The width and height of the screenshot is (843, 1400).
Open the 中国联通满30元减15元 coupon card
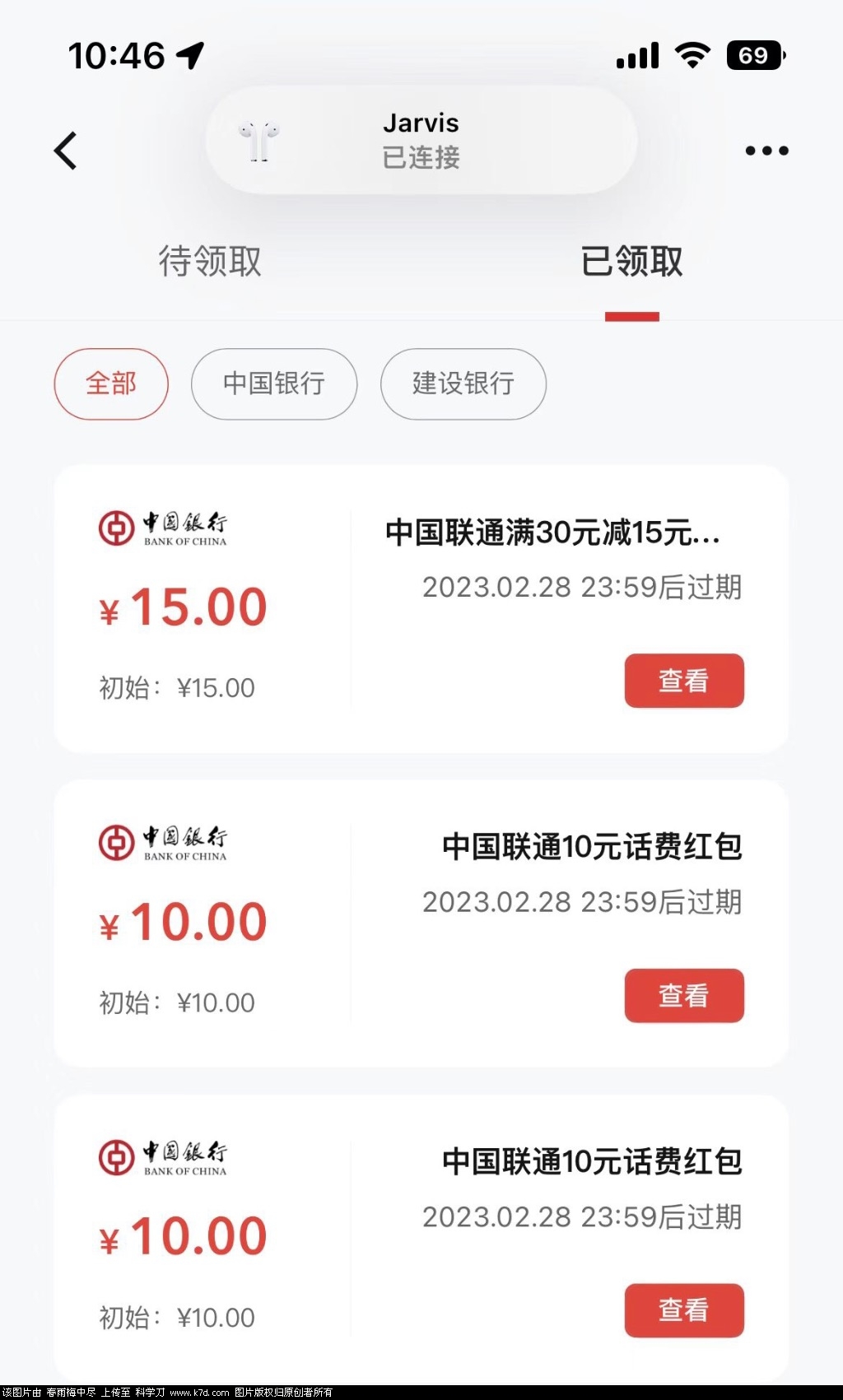[x=552, y=533]
